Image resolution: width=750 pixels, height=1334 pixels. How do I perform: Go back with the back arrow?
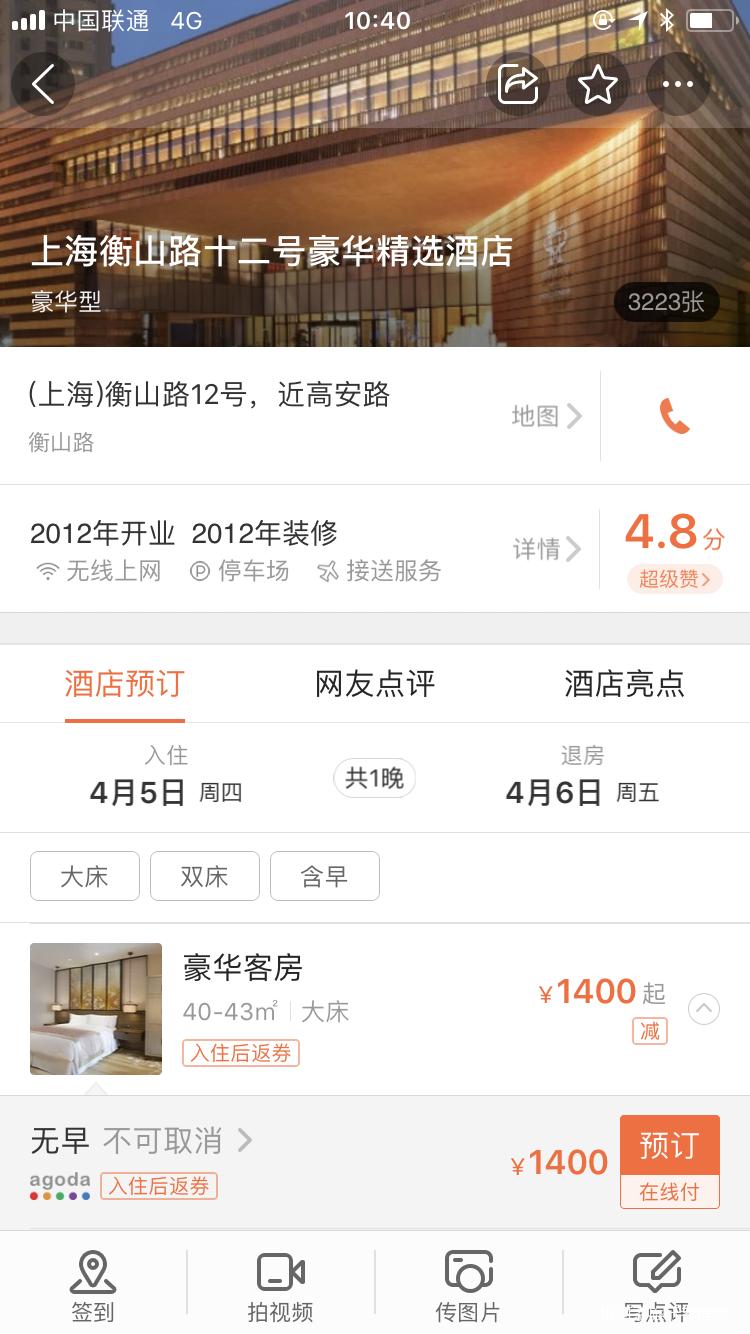43,84
